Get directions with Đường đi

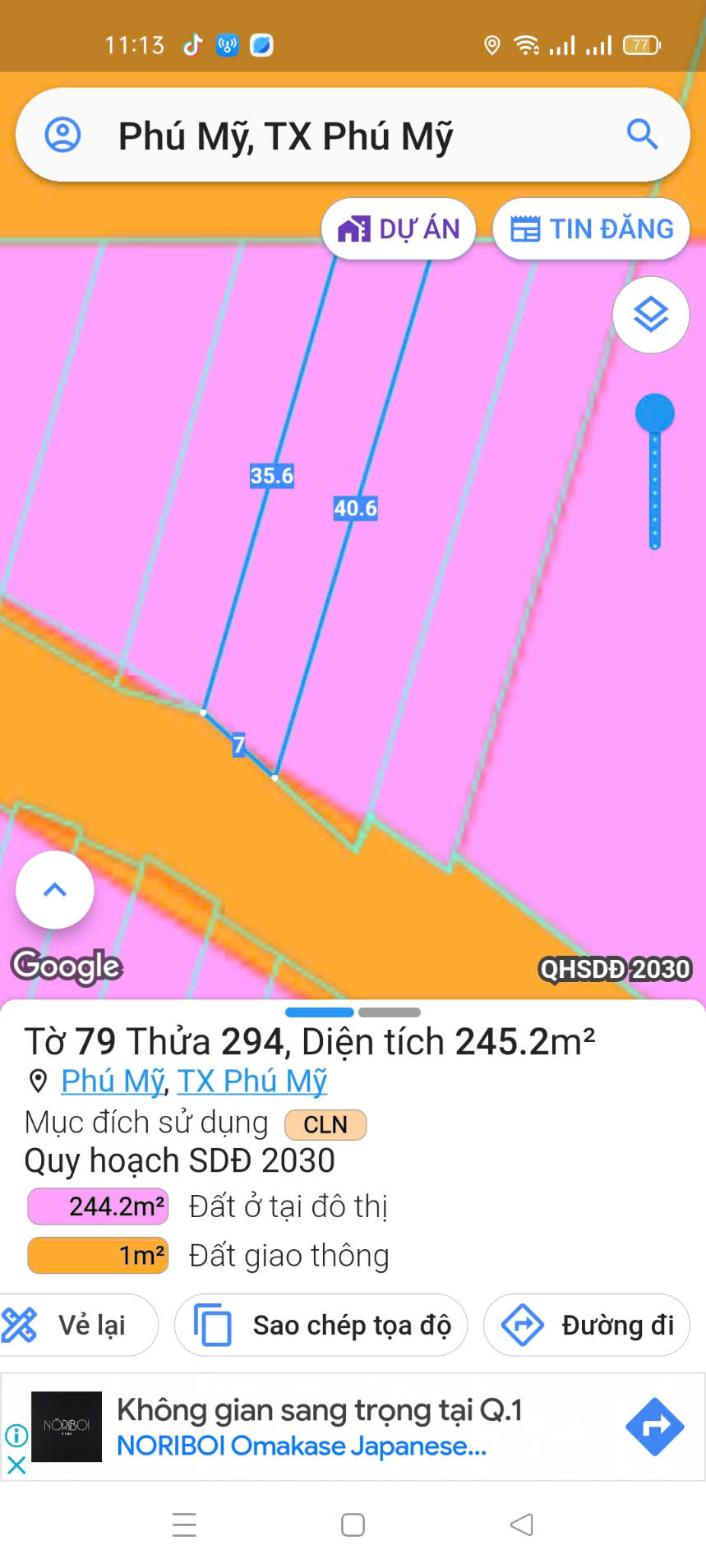(587, 1325)
